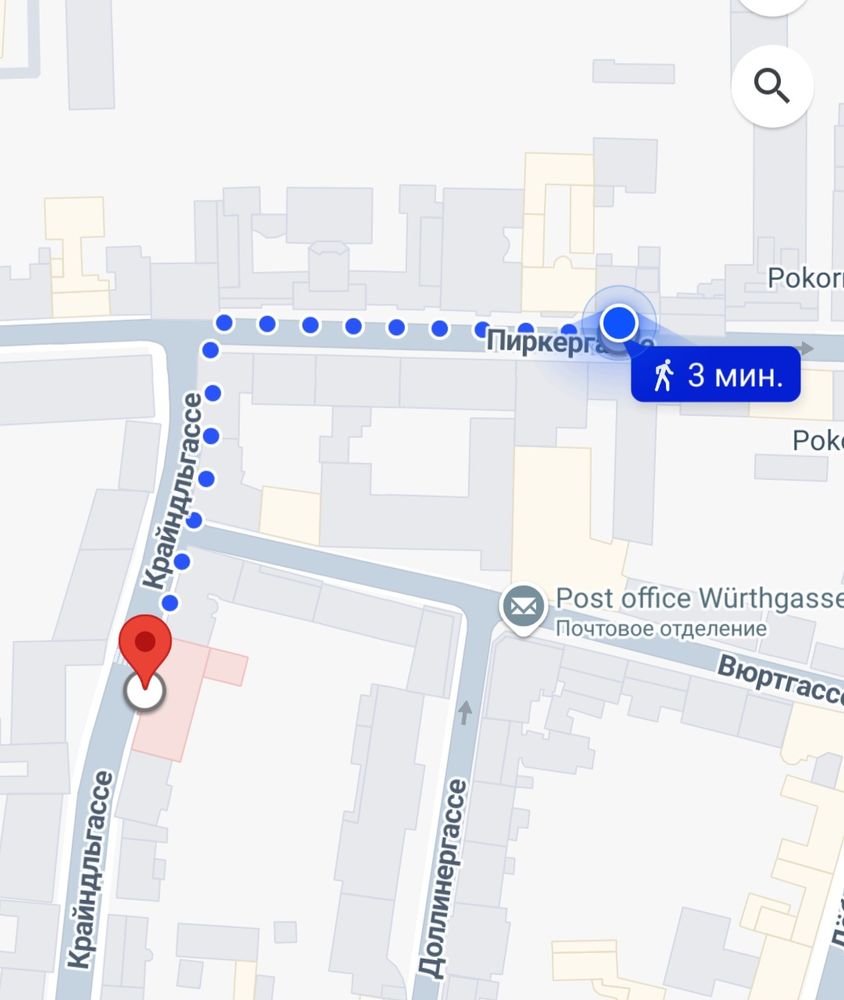
Task: Click the walking person icon in route badge
Action: point(664,375)
